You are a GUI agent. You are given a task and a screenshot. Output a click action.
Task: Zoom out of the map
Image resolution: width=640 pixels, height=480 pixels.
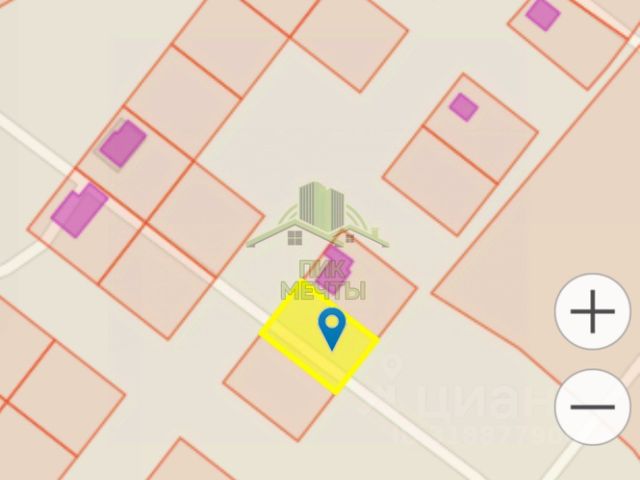(x=592, y=407)
